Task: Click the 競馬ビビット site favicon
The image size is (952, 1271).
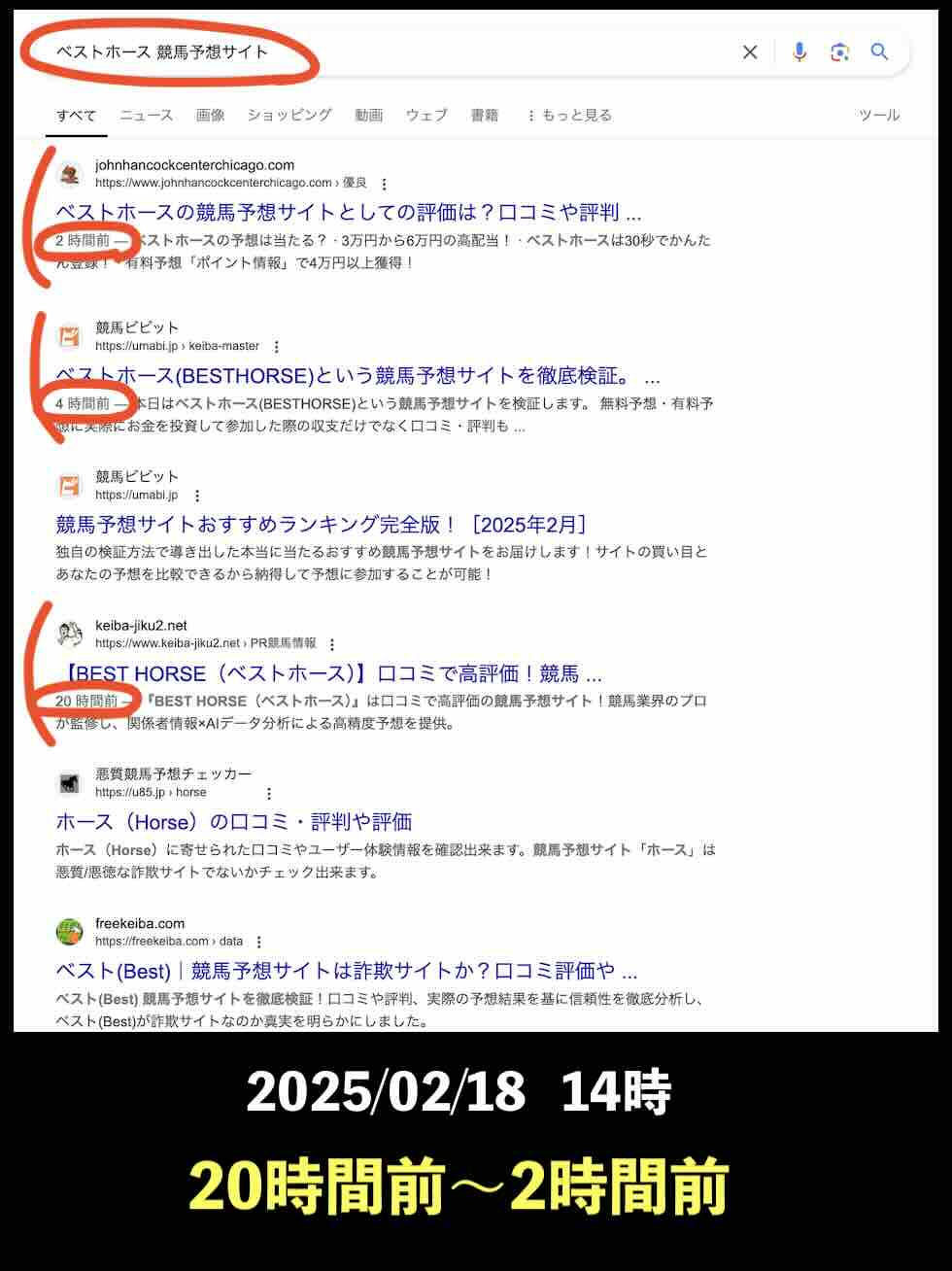Action: 68,336
